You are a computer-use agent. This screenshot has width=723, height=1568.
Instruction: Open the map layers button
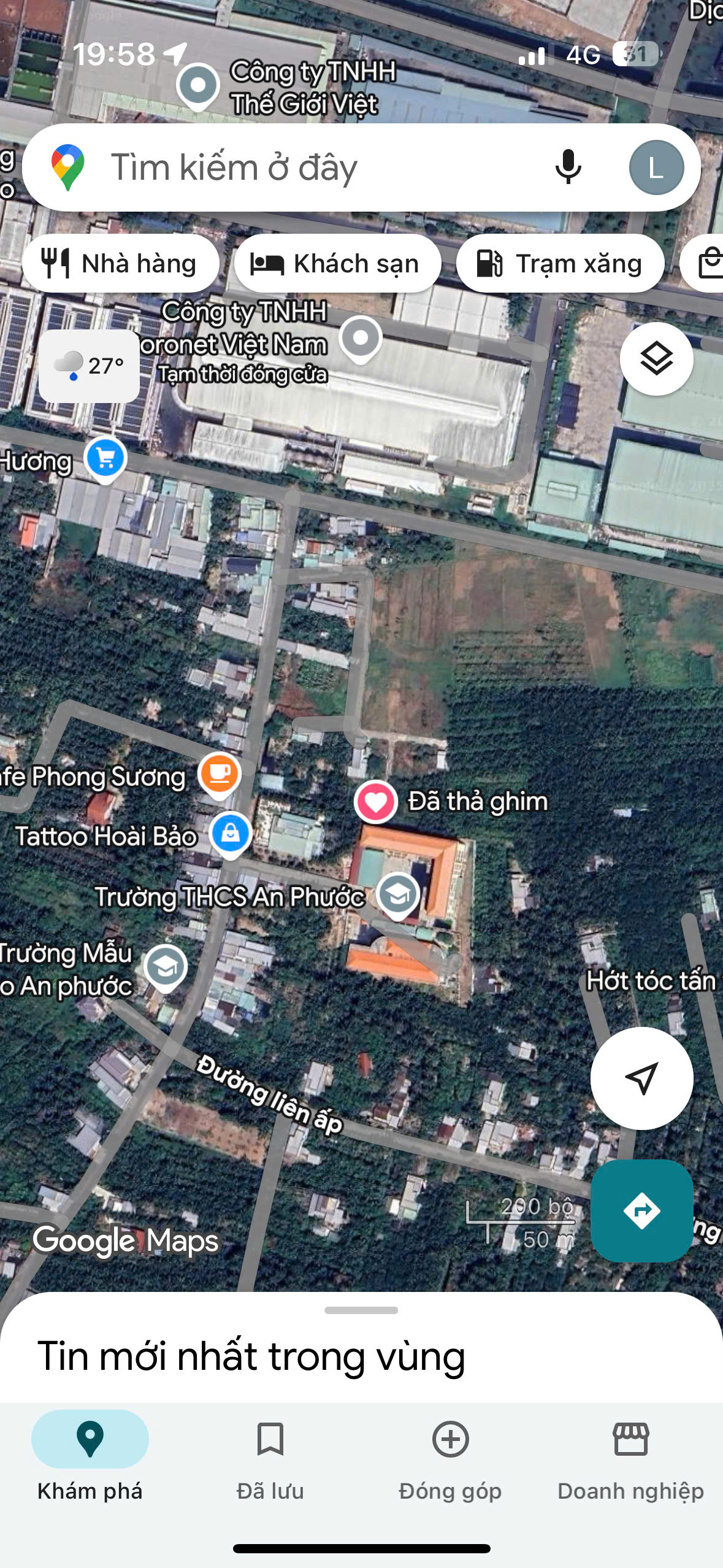656,359
